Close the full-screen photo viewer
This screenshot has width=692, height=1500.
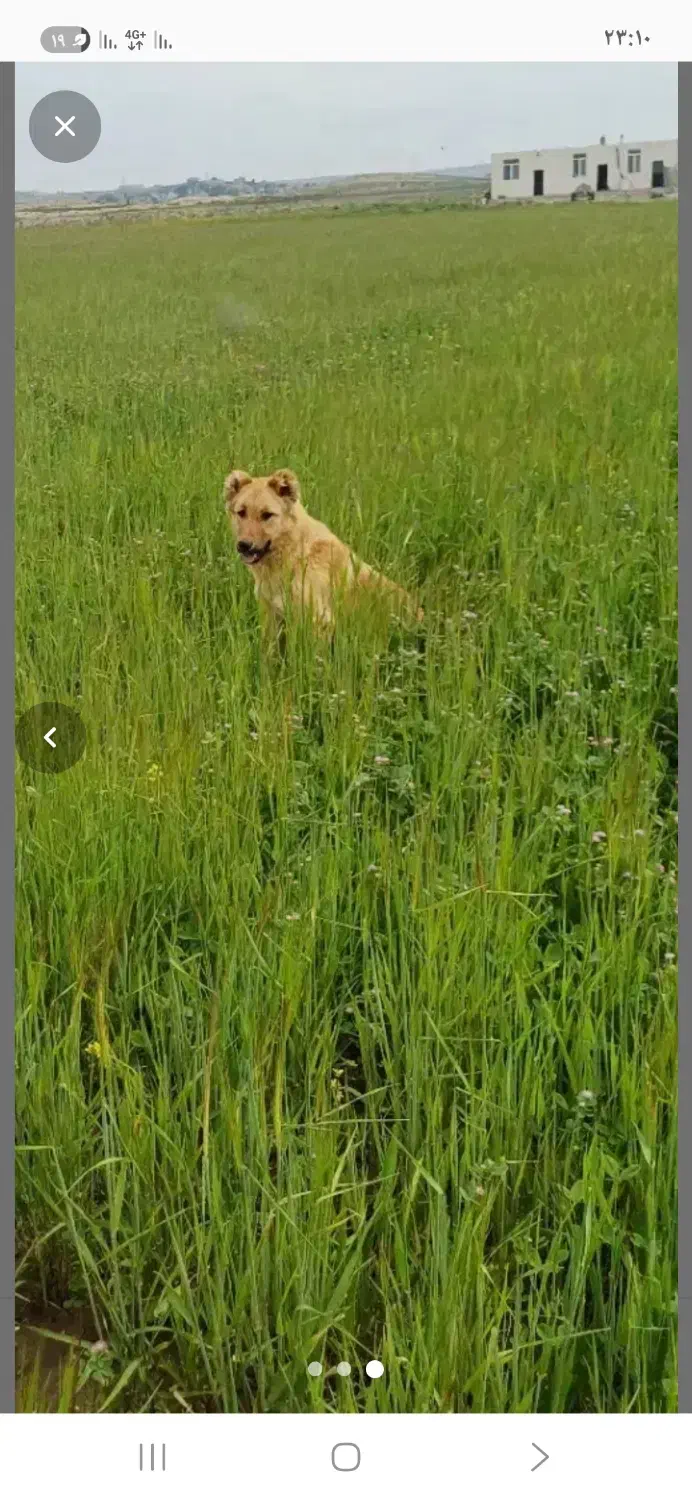(x=65, y=127)
